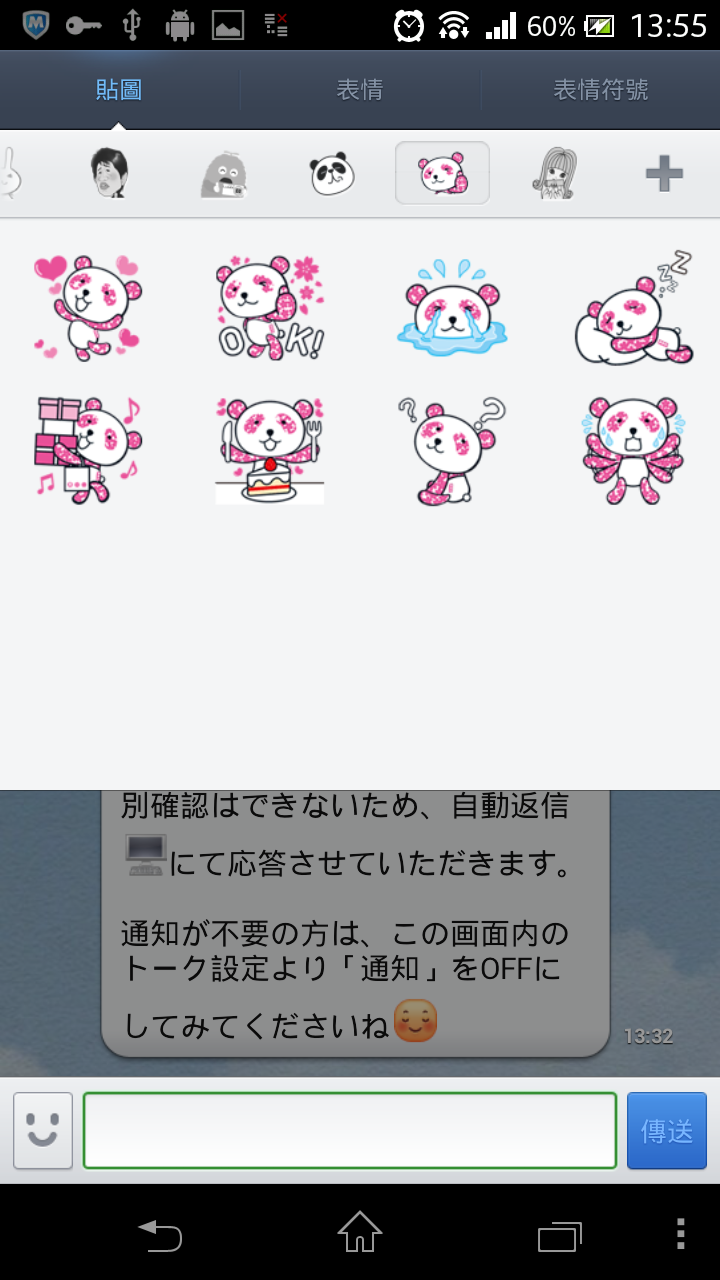Screen dimensions: 720x1280
Task: Send the OK panda sticker
Action: pos(270,306)
